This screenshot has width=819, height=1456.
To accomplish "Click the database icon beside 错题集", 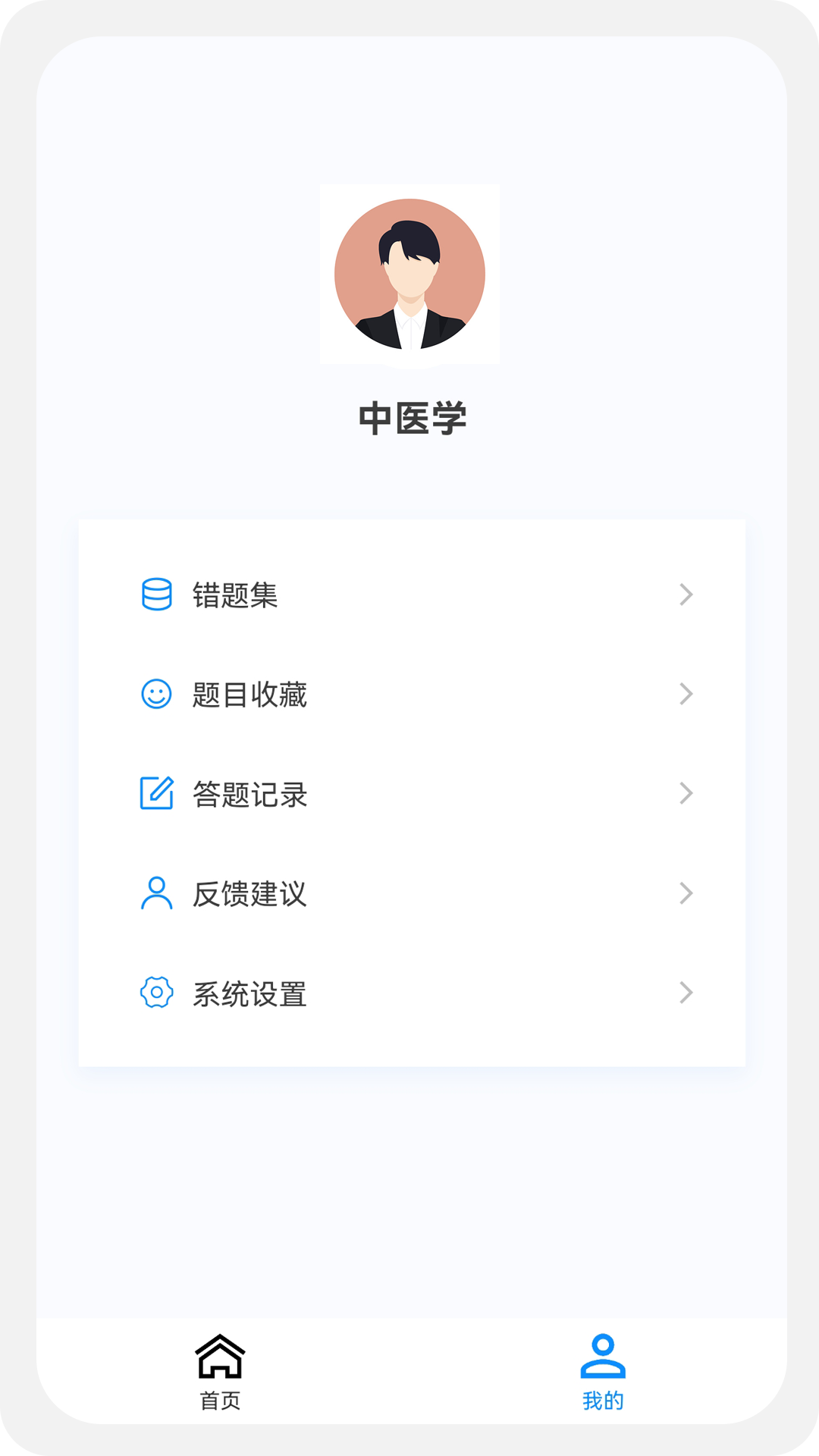I will (155, 596).
